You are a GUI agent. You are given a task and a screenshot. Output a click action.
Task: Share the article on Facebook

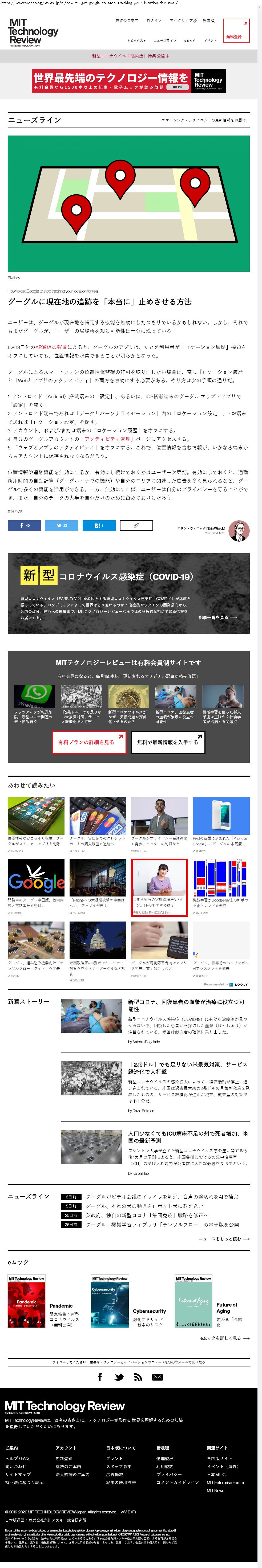pyautogui.click(x=24, y=525)
